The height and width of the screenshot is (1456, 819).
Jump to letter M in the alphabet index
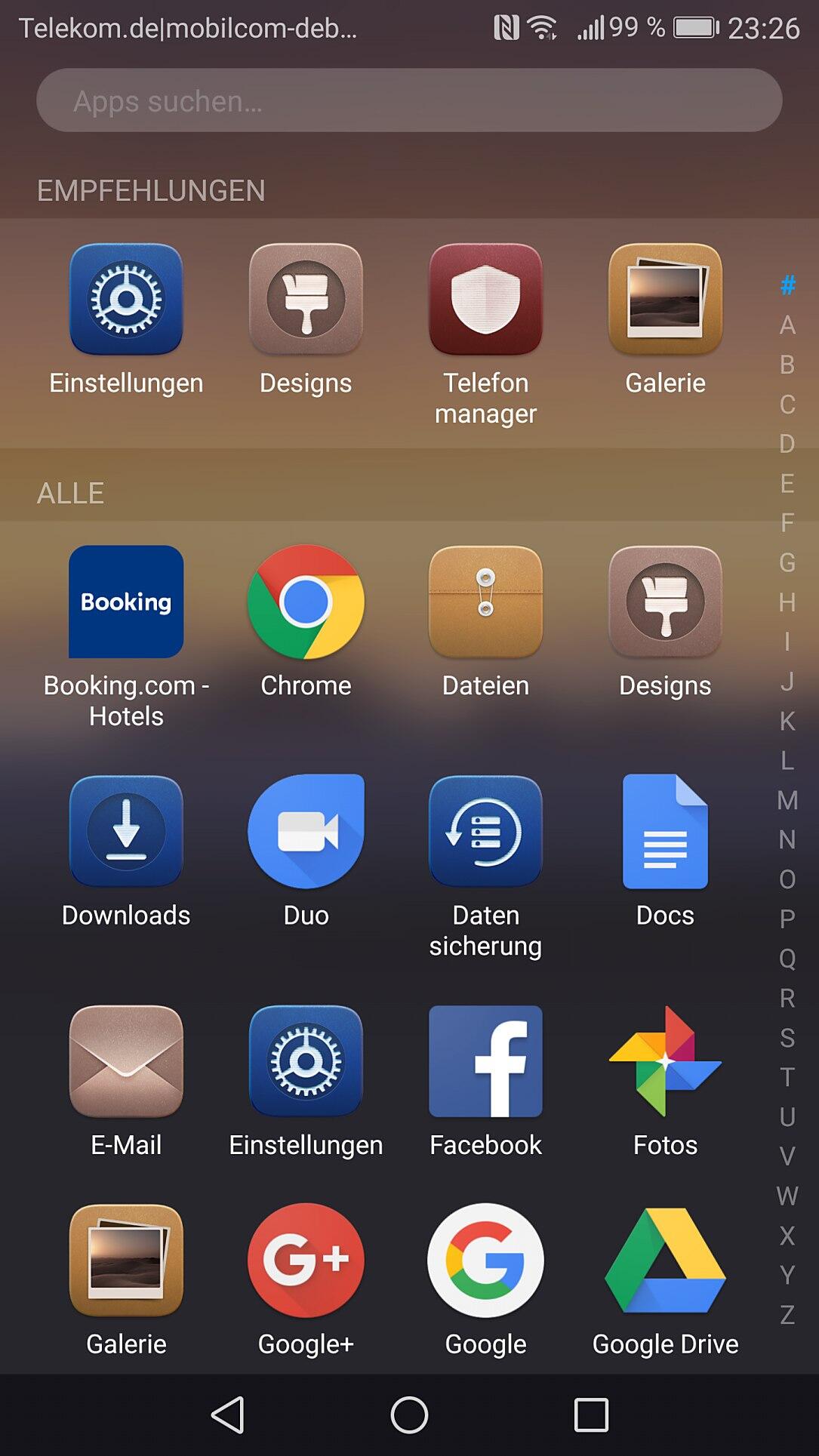[787, 800]
